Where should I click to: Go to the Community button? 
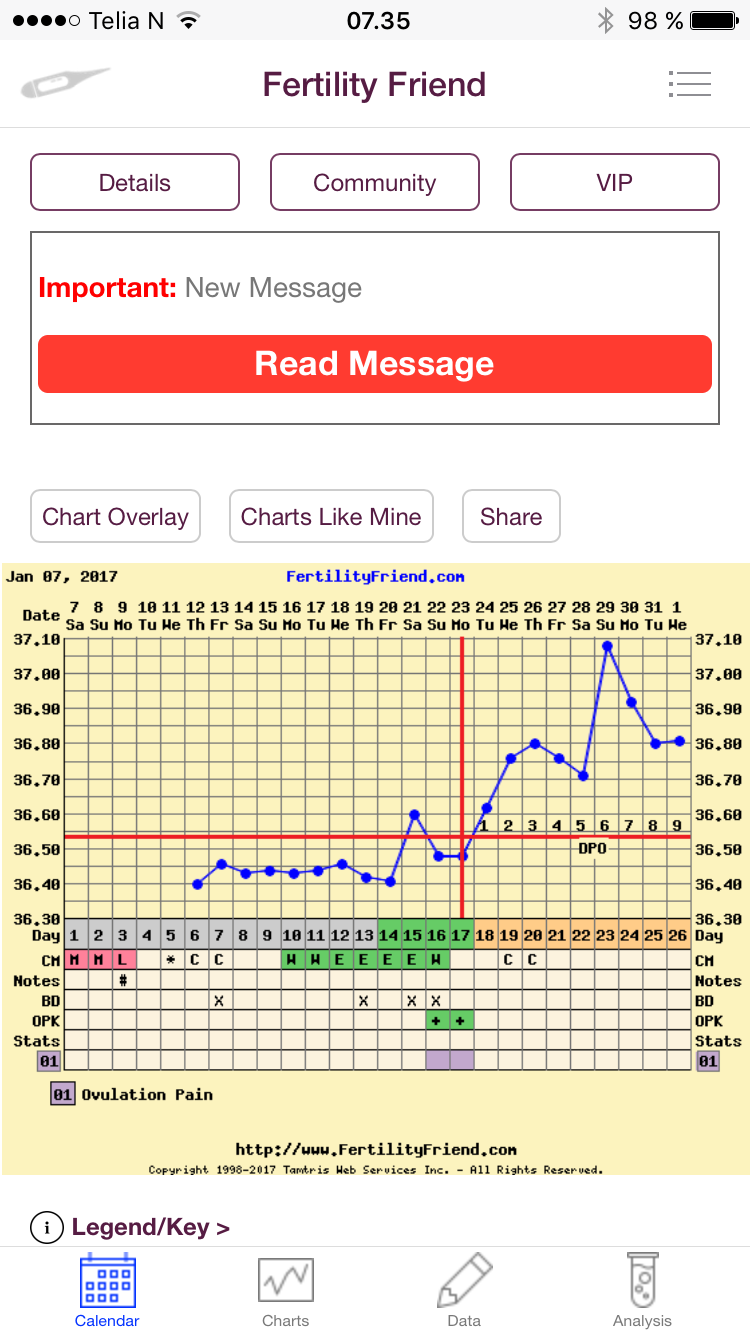(375, 182)
